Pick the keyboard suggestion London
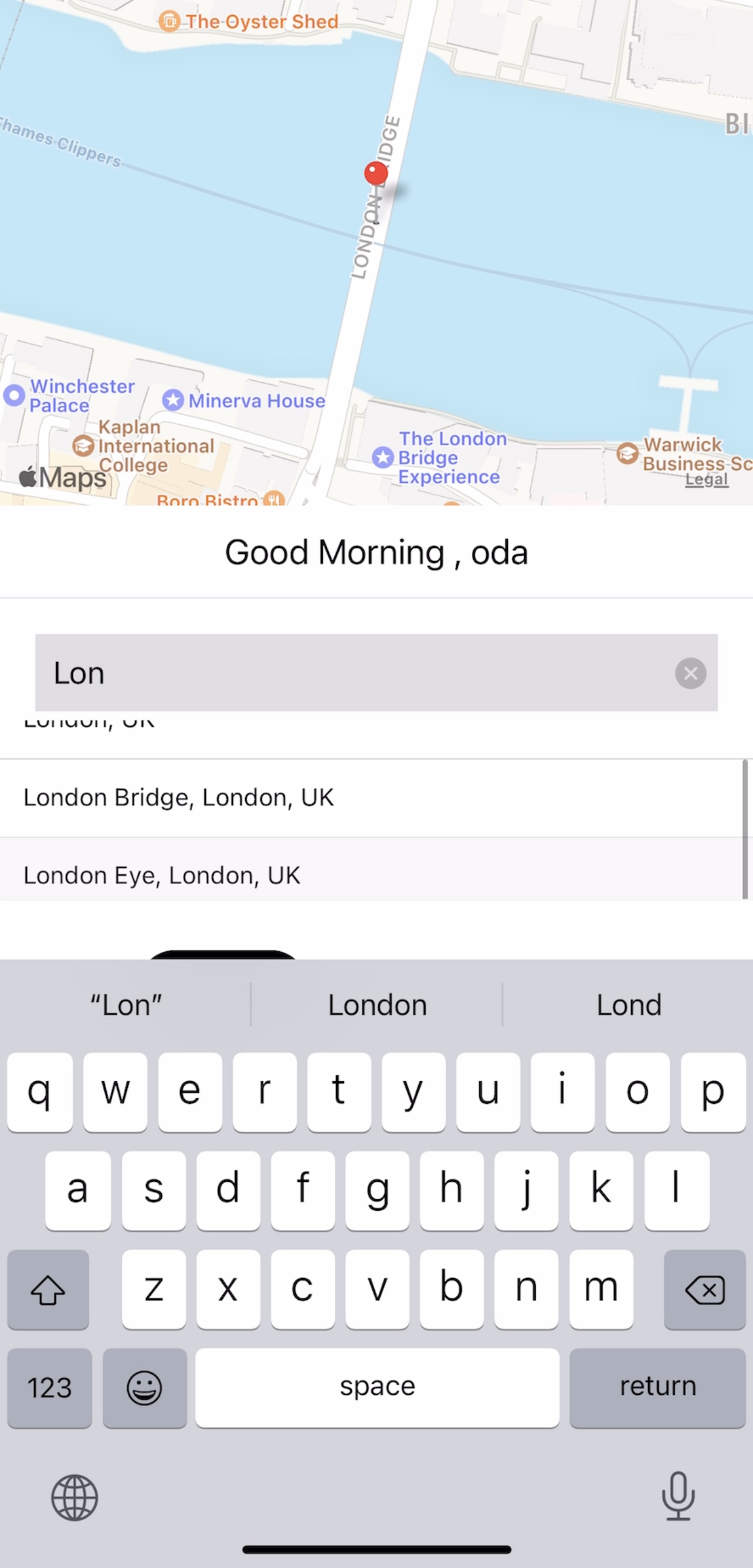 pos(376,1005)
